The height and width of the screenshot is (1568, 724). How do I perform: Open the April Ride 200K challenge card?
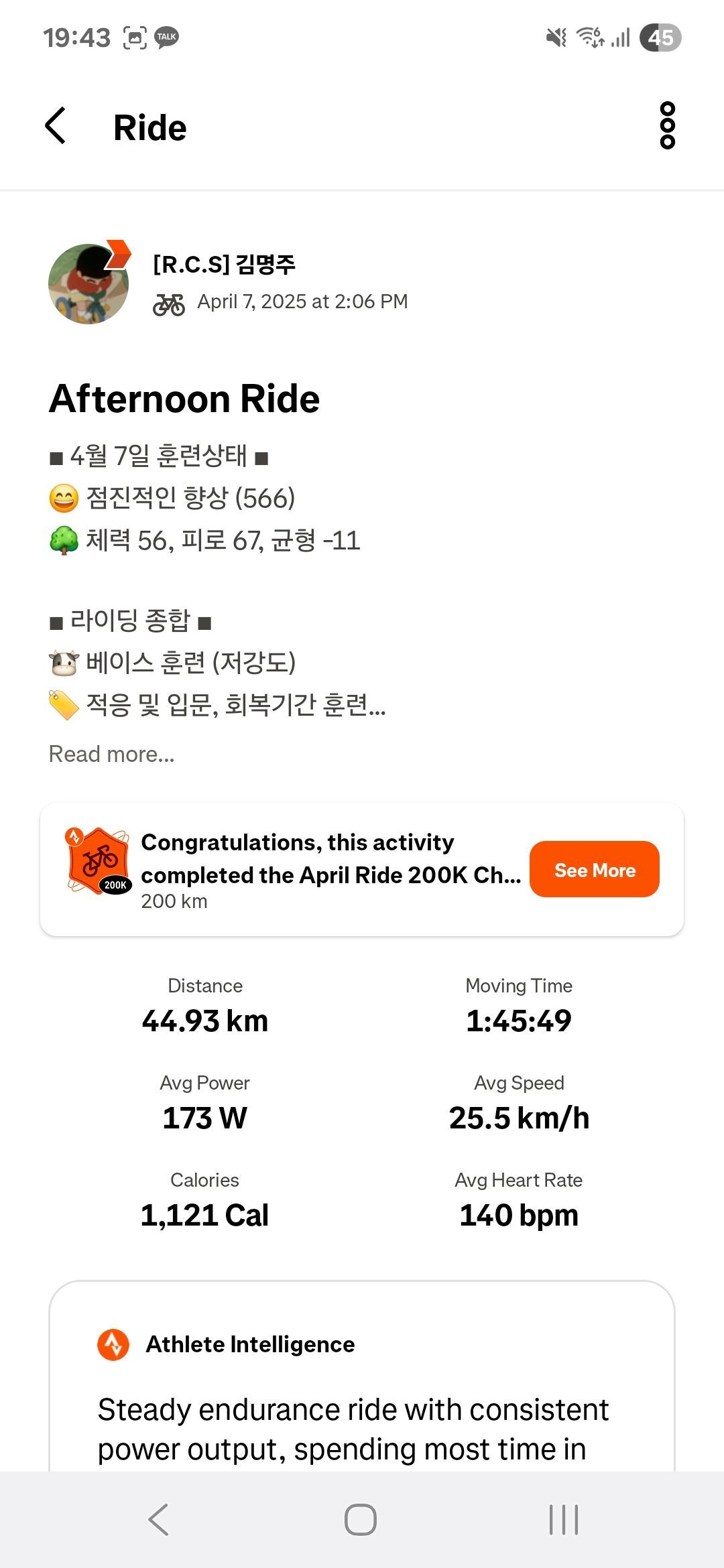pos(362,869)
